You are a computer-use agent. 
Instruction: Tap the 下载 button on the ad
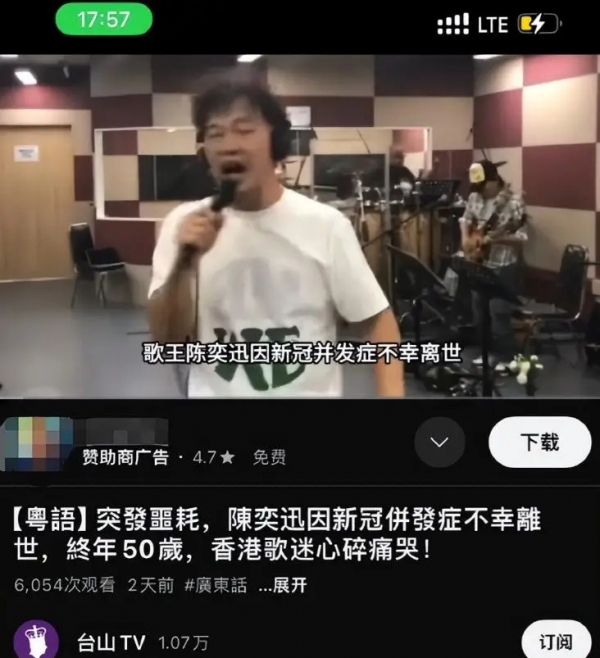coord(539,442)
